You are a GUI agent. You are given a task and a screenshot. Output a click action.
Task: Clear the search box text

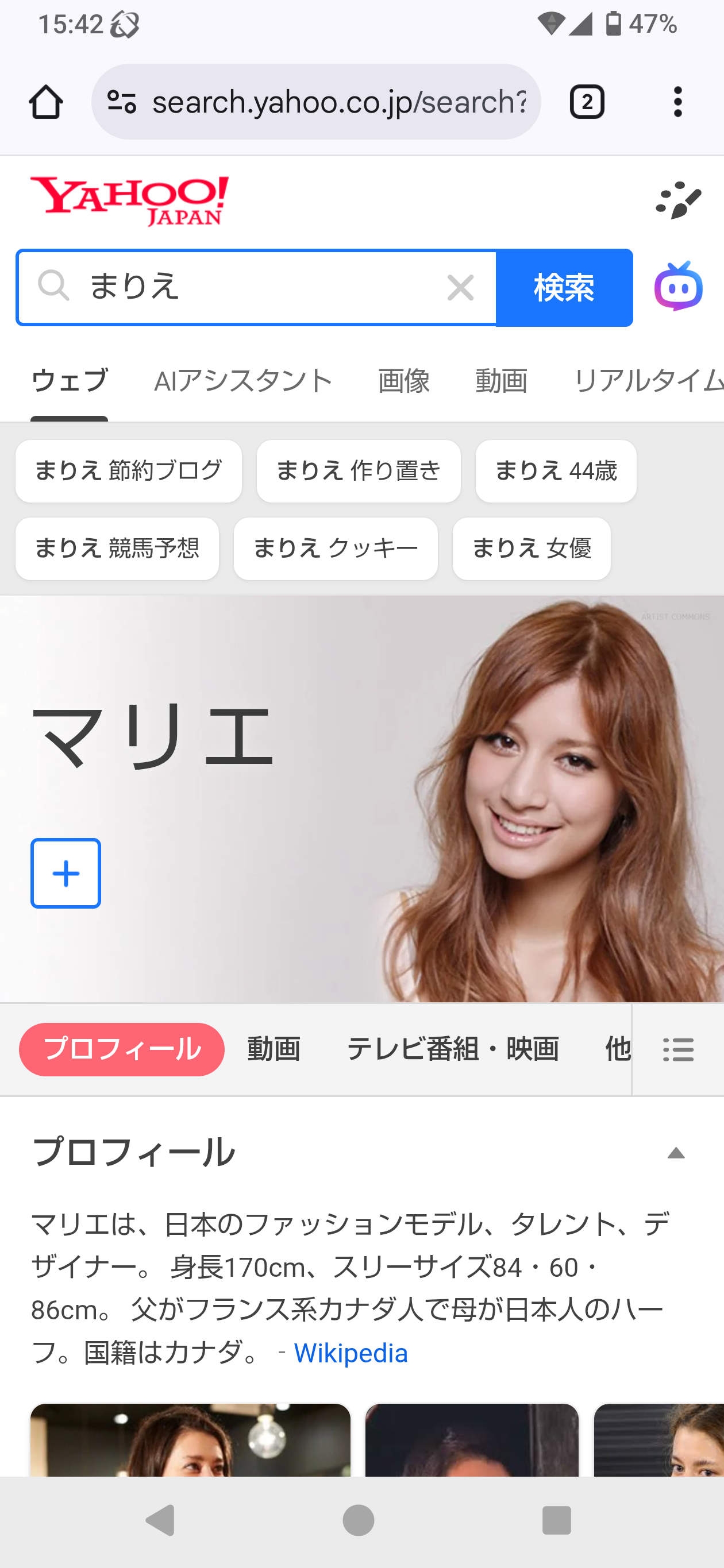[x=460, y=287]
